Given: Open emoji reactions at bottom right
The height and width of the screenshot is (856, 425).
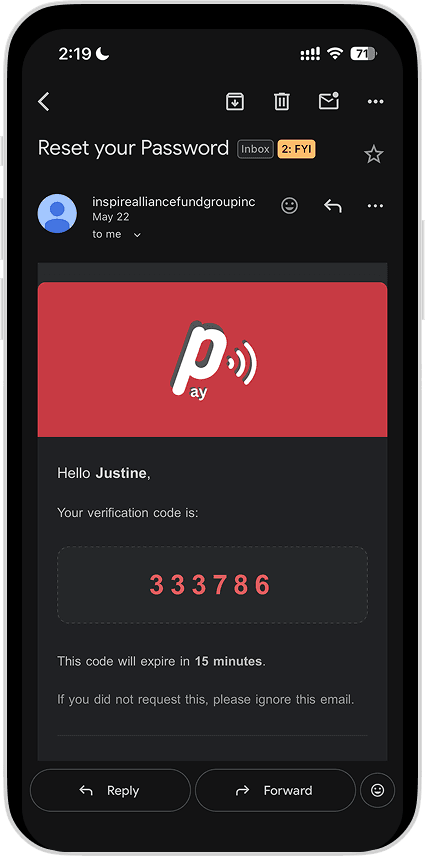Looking at the screenshot, I should coord(378,790).
